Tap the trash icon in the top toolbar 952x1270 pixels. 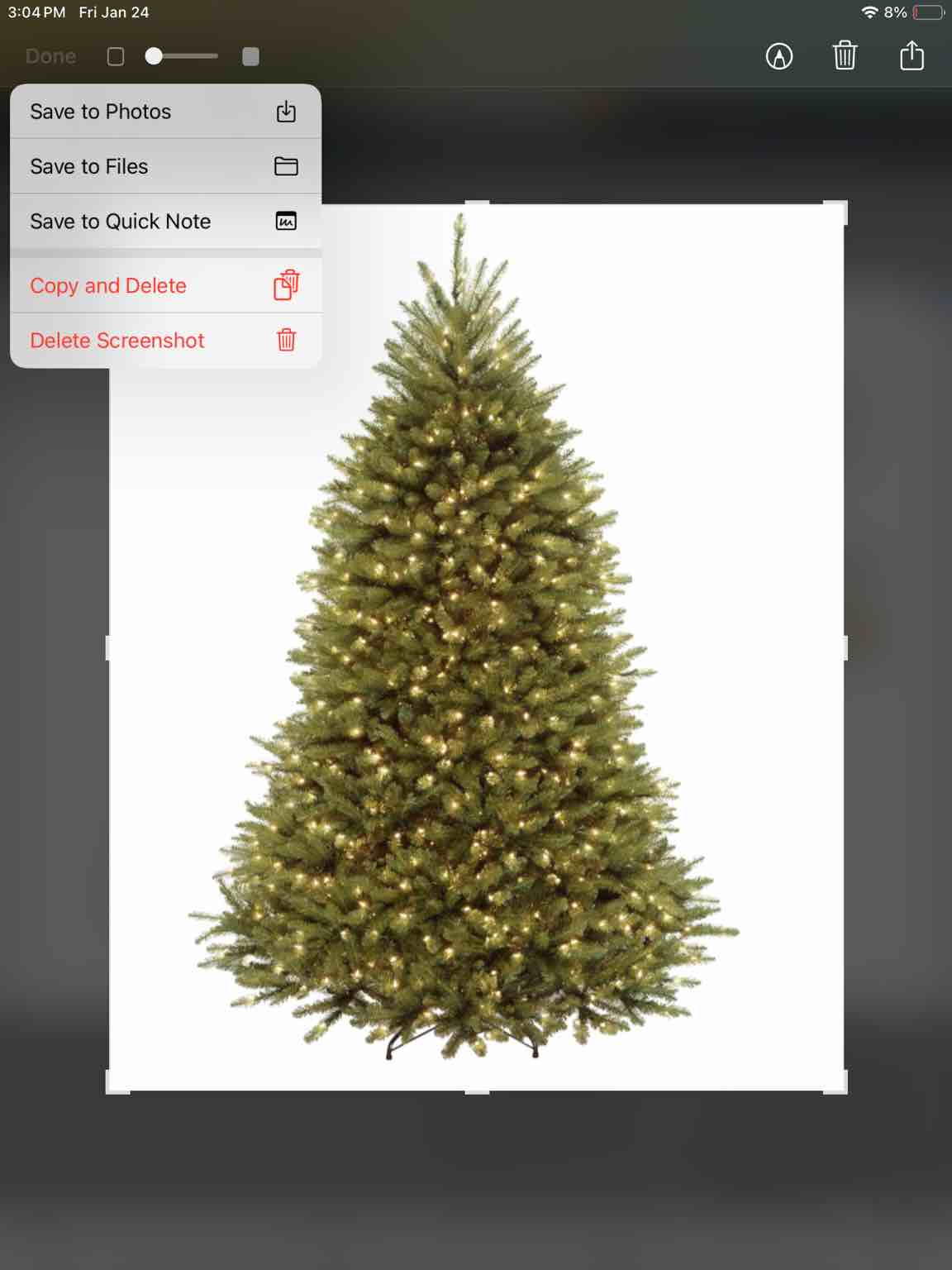[845, 56]
